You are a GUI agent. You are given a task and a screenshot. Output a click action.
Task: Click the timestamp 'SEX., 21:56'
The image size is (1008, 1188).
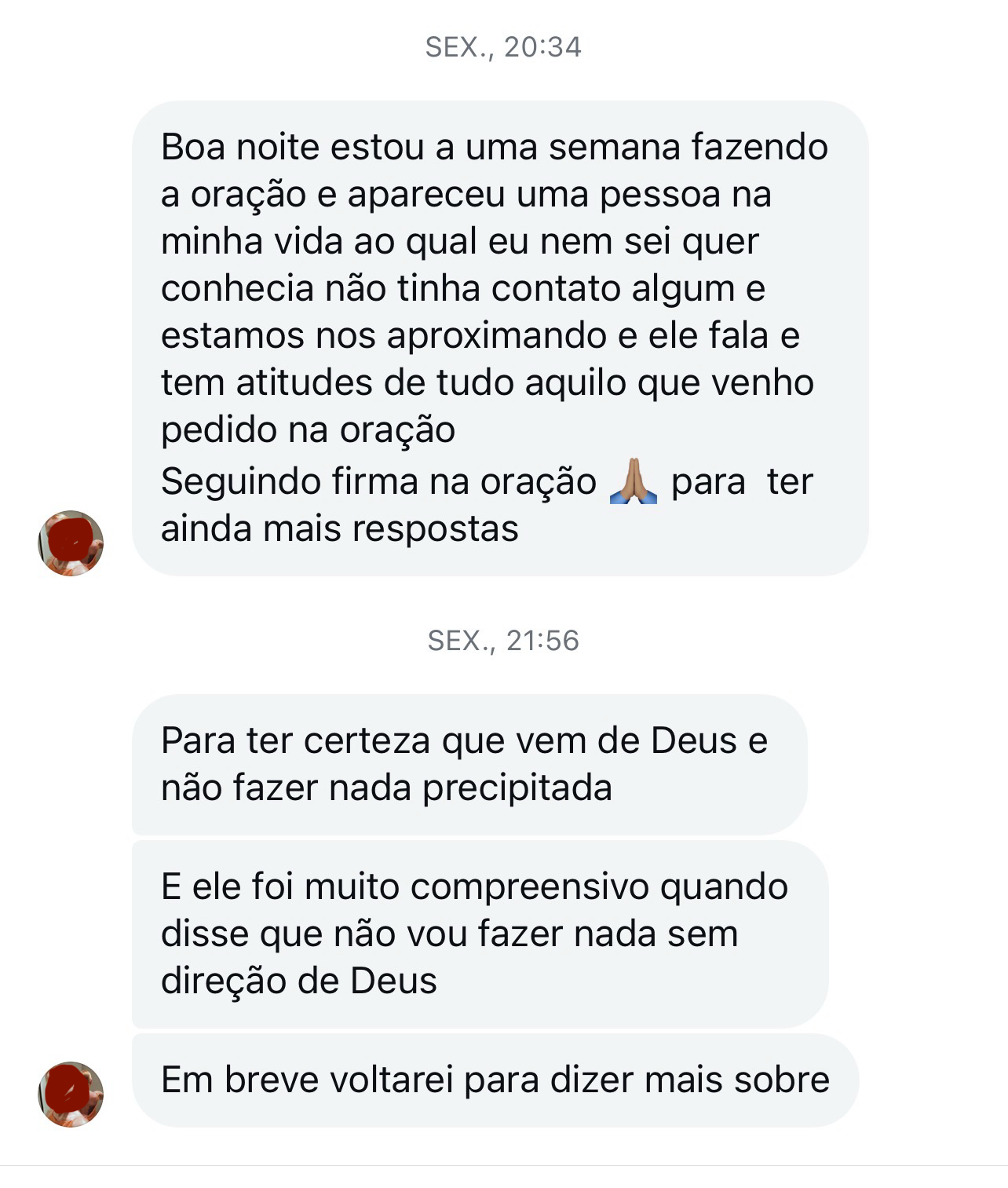[x=503, y=641]
